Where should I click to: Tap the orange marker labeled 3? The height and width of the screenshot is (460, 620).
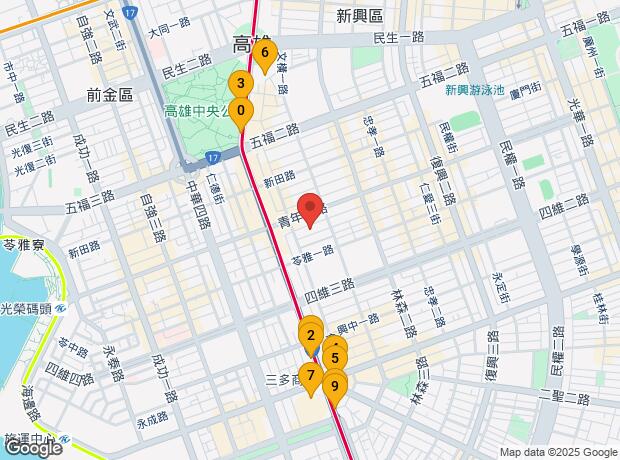240,85
